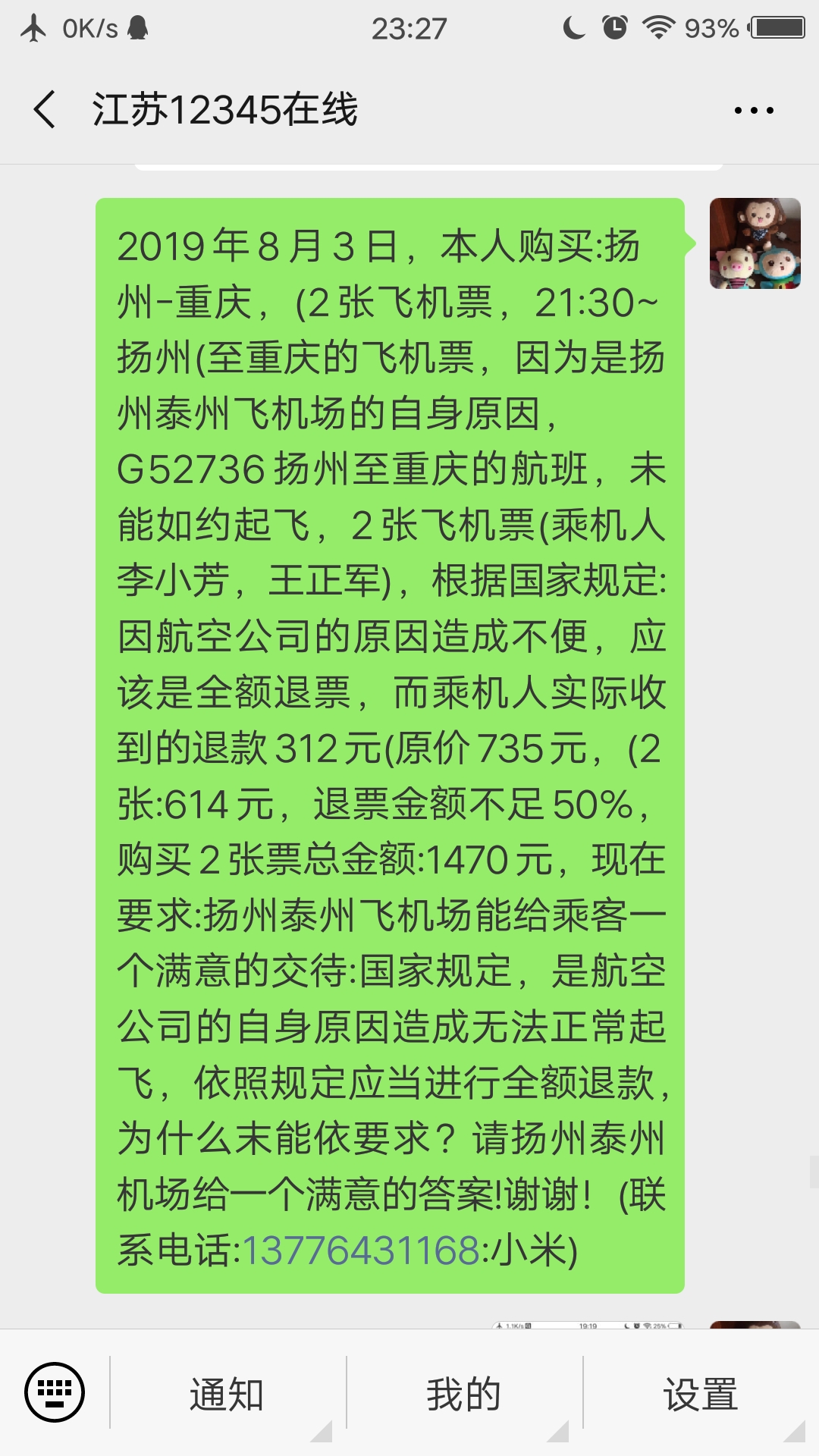819x1456 pixels.
Task: Go back from 江苏12345在线 chat
Action: (45, 110)
